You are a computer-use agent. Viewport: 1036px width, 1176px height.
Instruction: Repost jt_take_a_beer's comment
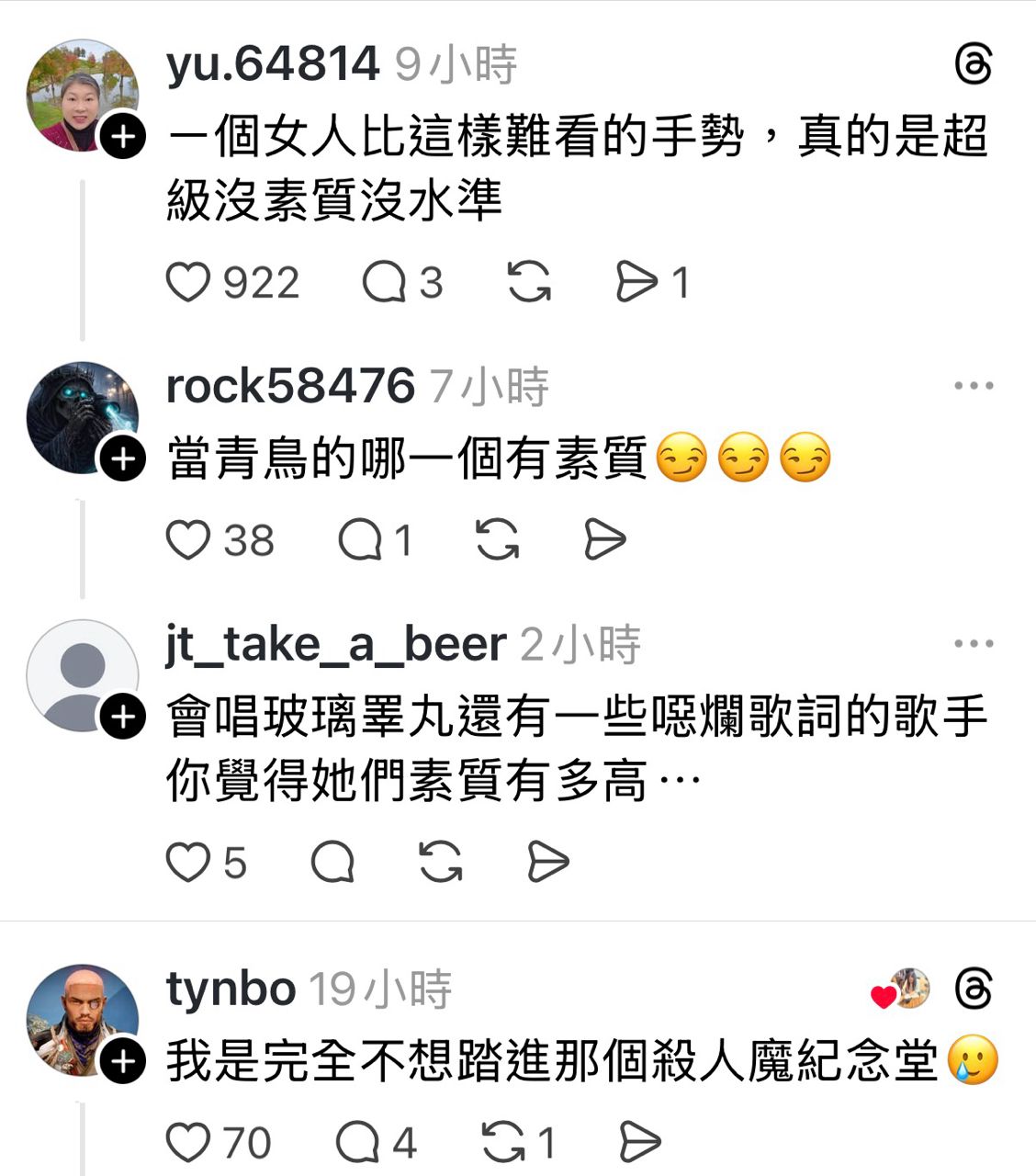click(x=441, y=863)
